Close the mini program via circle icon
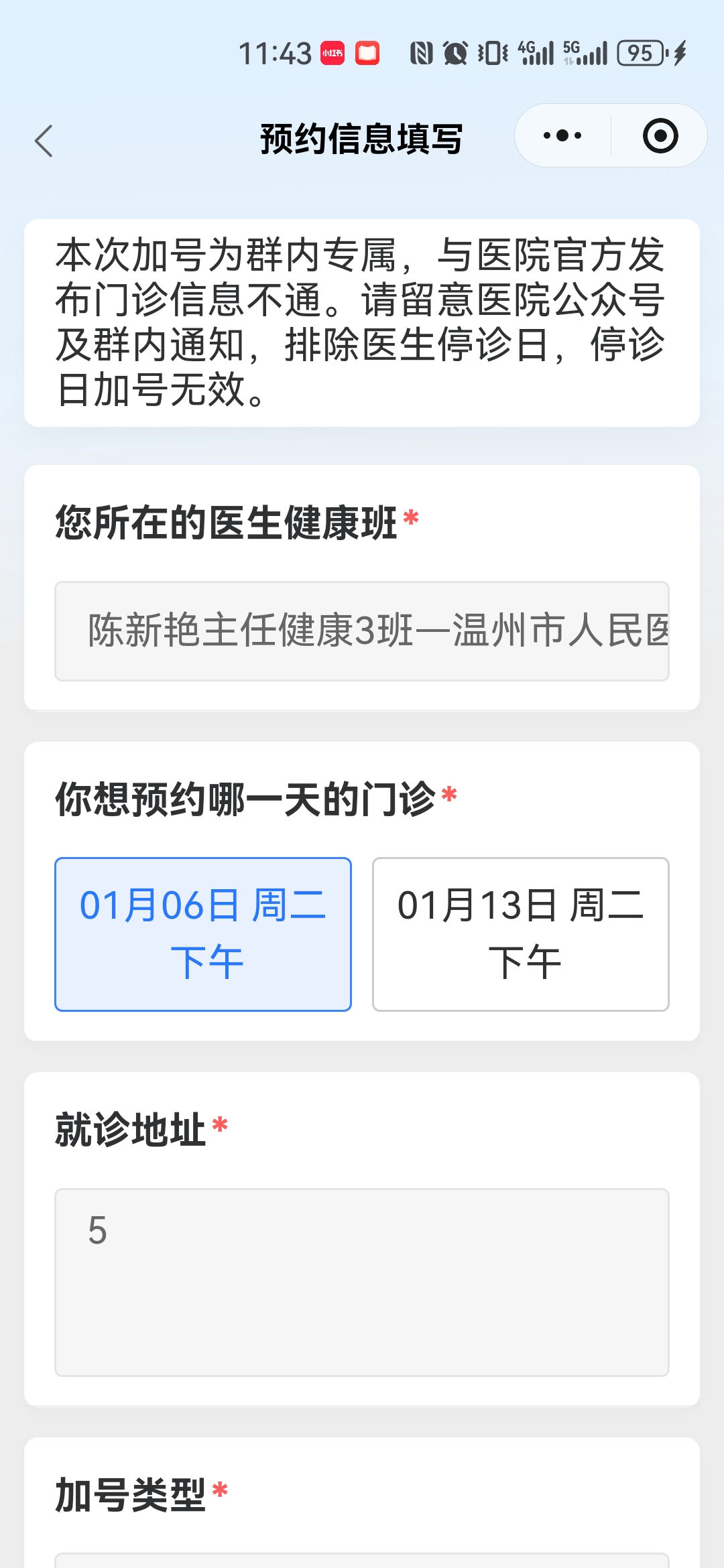 click(660, 136)
